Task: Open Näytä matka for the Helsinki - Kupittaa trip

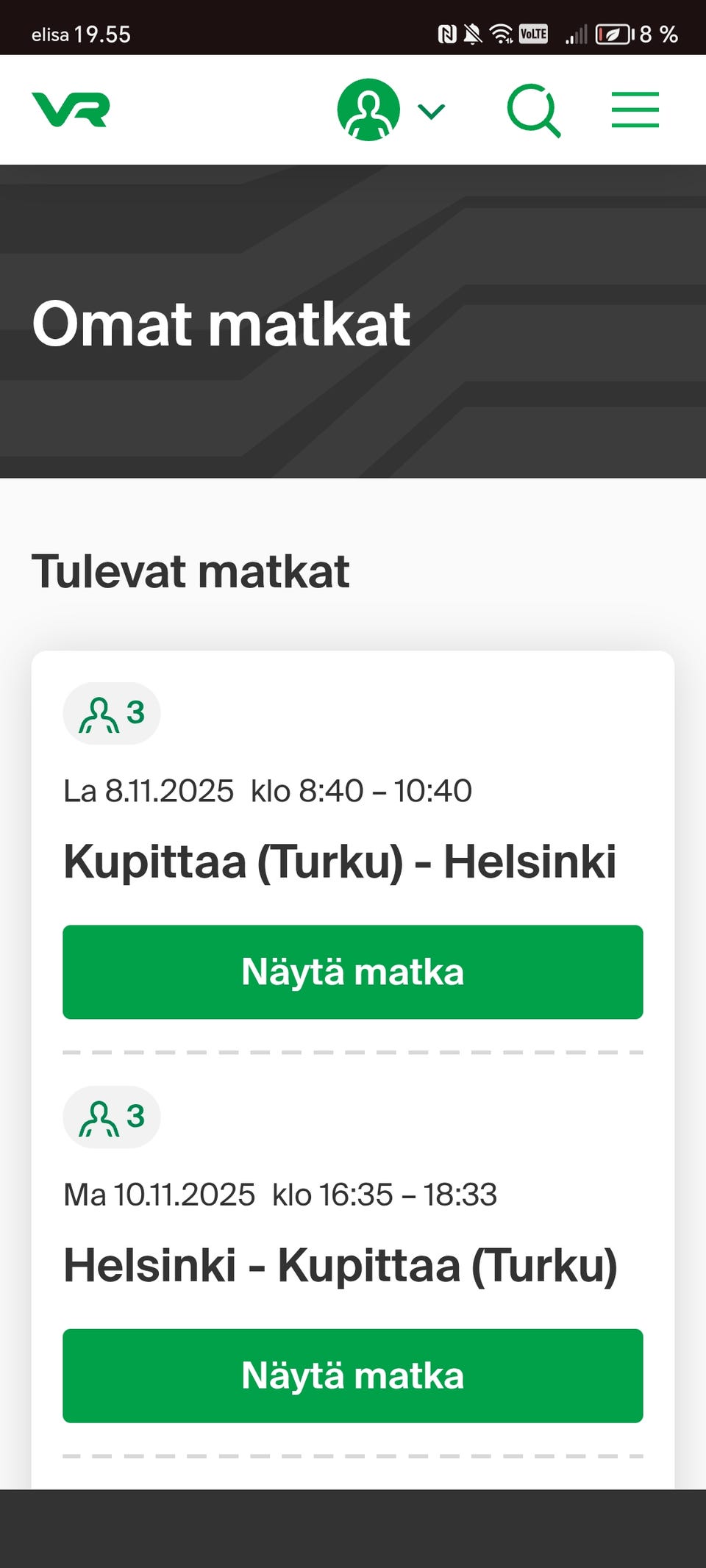Action: coord(353,1375)
